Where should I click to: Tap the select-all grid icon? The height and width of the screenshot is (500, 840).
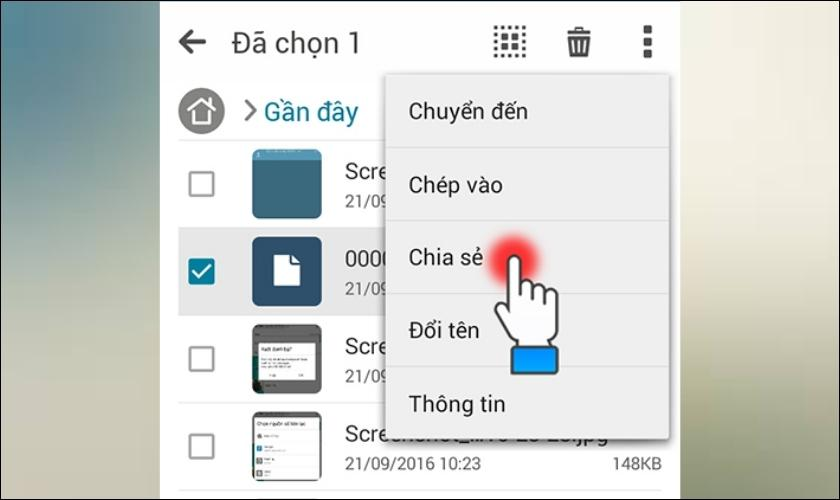[x=510, y=42]
